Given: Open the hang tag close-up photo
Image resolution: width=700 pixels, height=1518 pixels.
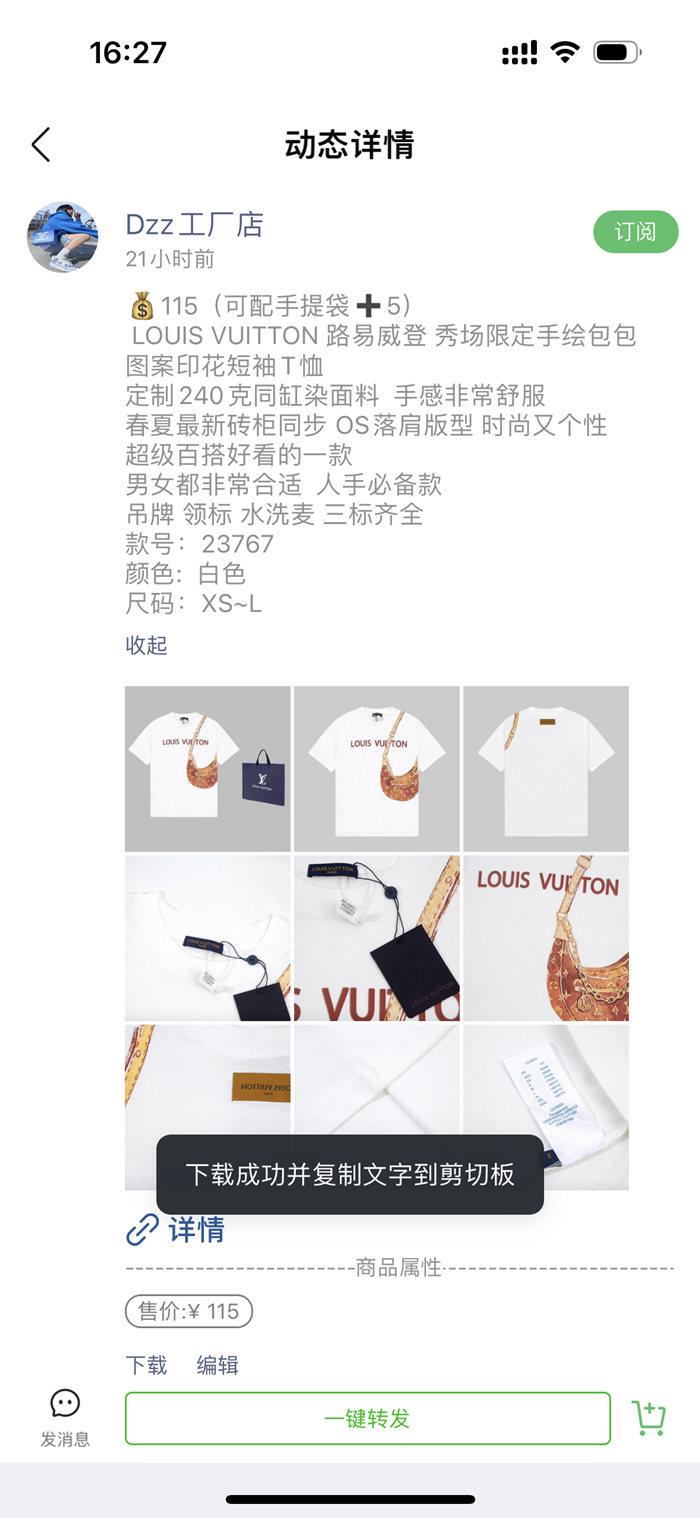Looking at the screenshot, I should tap(377, 938).
